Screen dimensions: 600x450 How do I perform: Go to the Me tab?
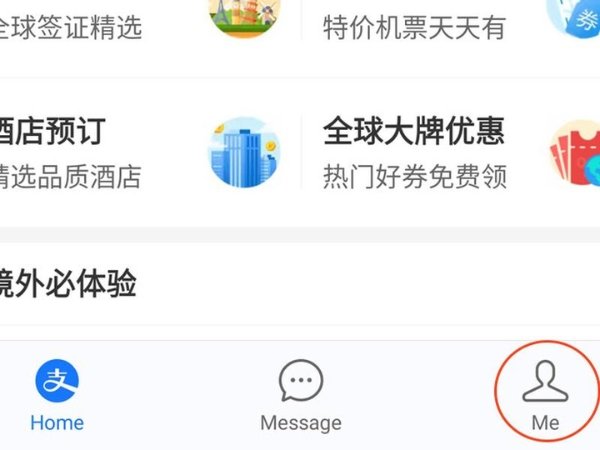pyautogui.click(x=545, y=395)
